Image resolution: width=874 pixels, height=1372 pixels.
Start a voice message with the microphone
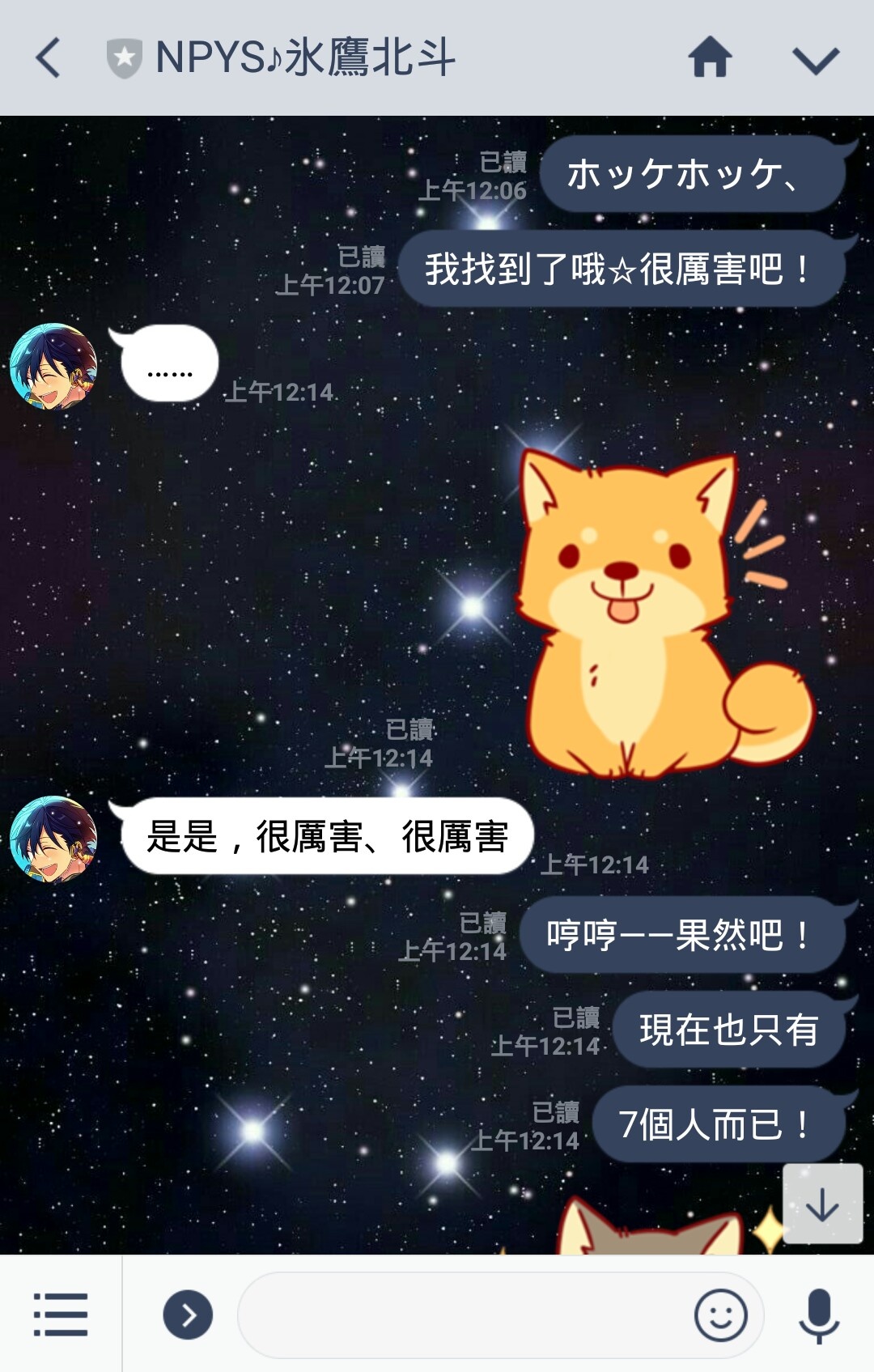pos(819,1315)
